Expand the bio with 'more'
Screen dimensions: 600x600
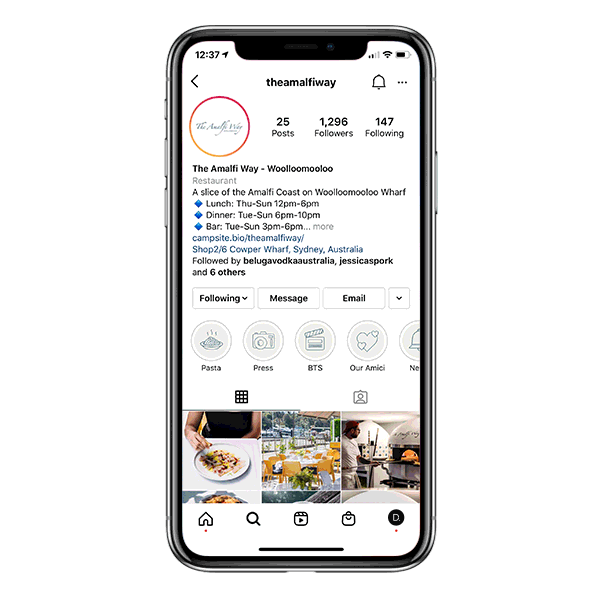(323, 227)
